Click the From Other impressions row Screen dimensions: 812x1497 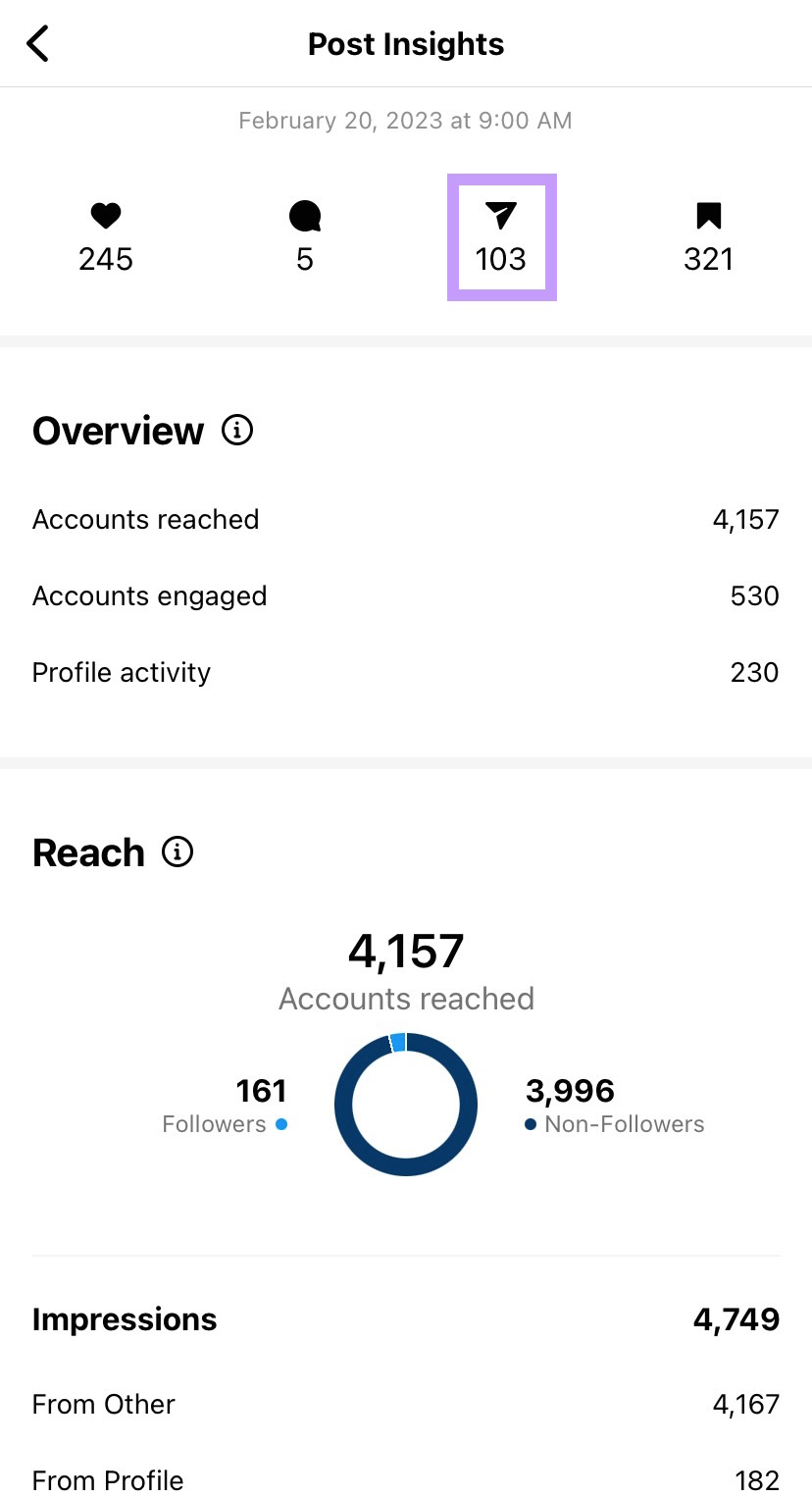(x=406, y=1404)
